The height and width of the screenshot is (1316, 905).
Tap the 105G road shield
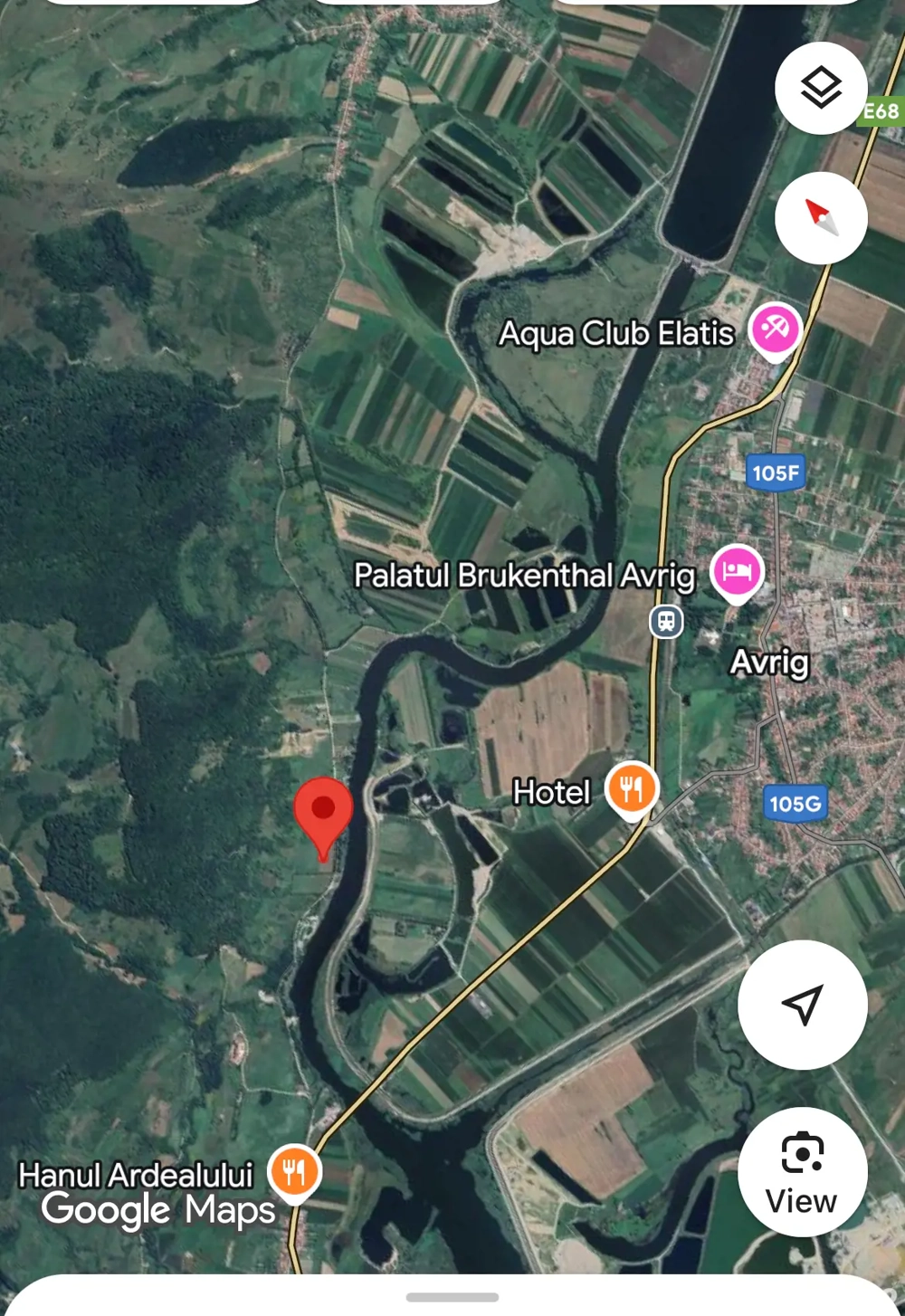pos(794,803)
